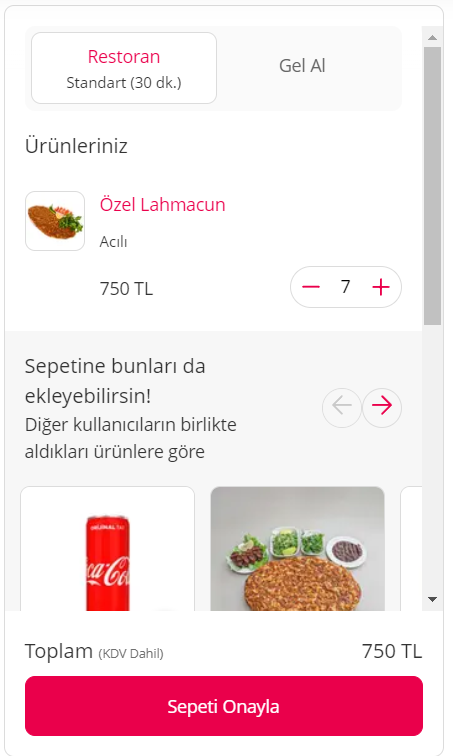Decrease Özel Lahmacun quantity with minus
Image resolution: width=453 pixels, height=756 pixels.
point(311,287)
